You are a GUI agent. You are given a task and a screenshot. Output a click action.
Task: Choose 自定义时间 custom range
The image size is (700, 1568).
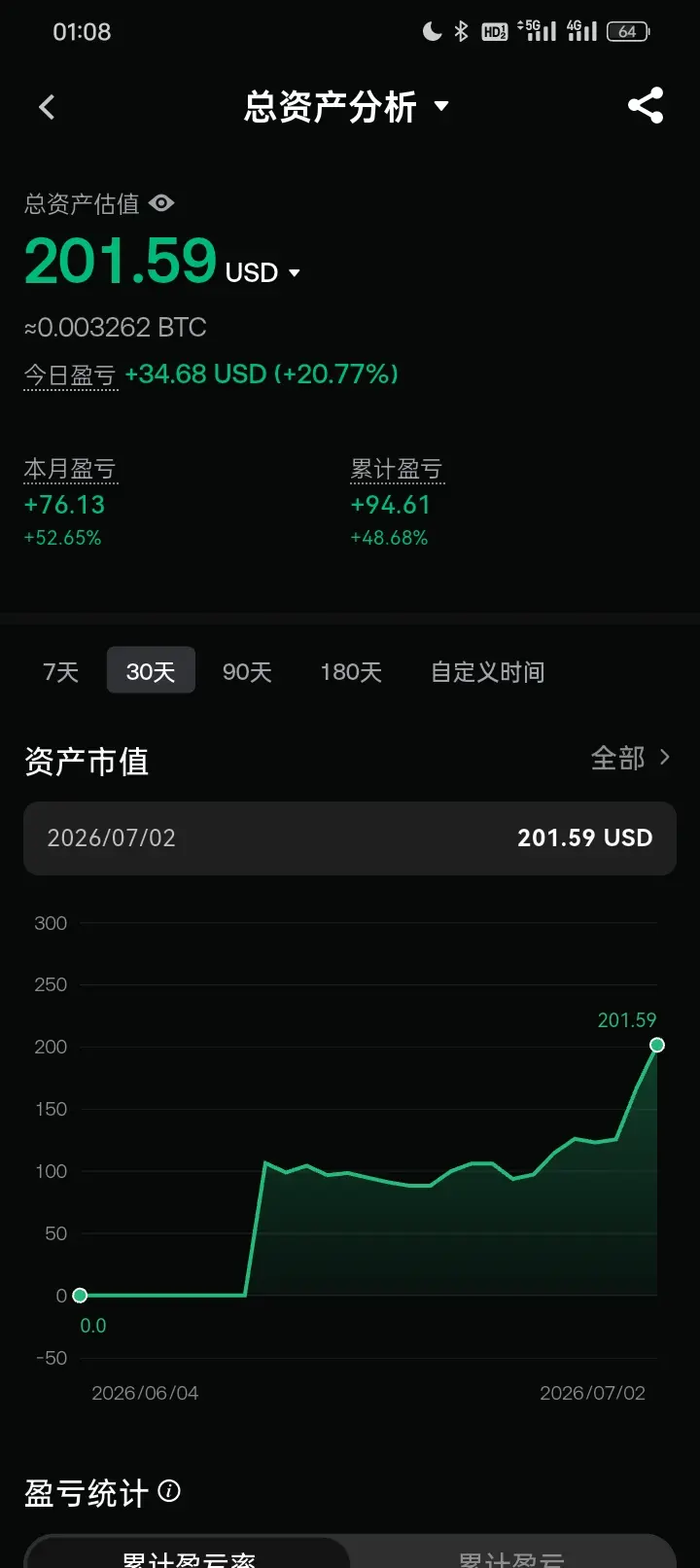pos(487,671)
